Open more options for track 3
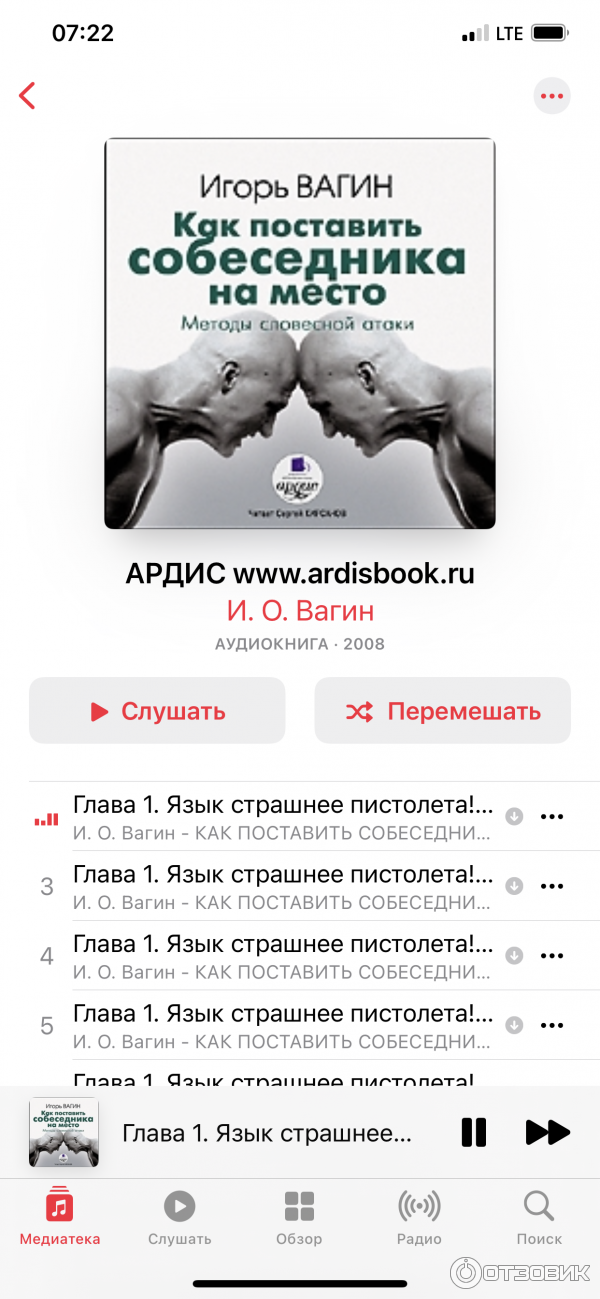 552,886
